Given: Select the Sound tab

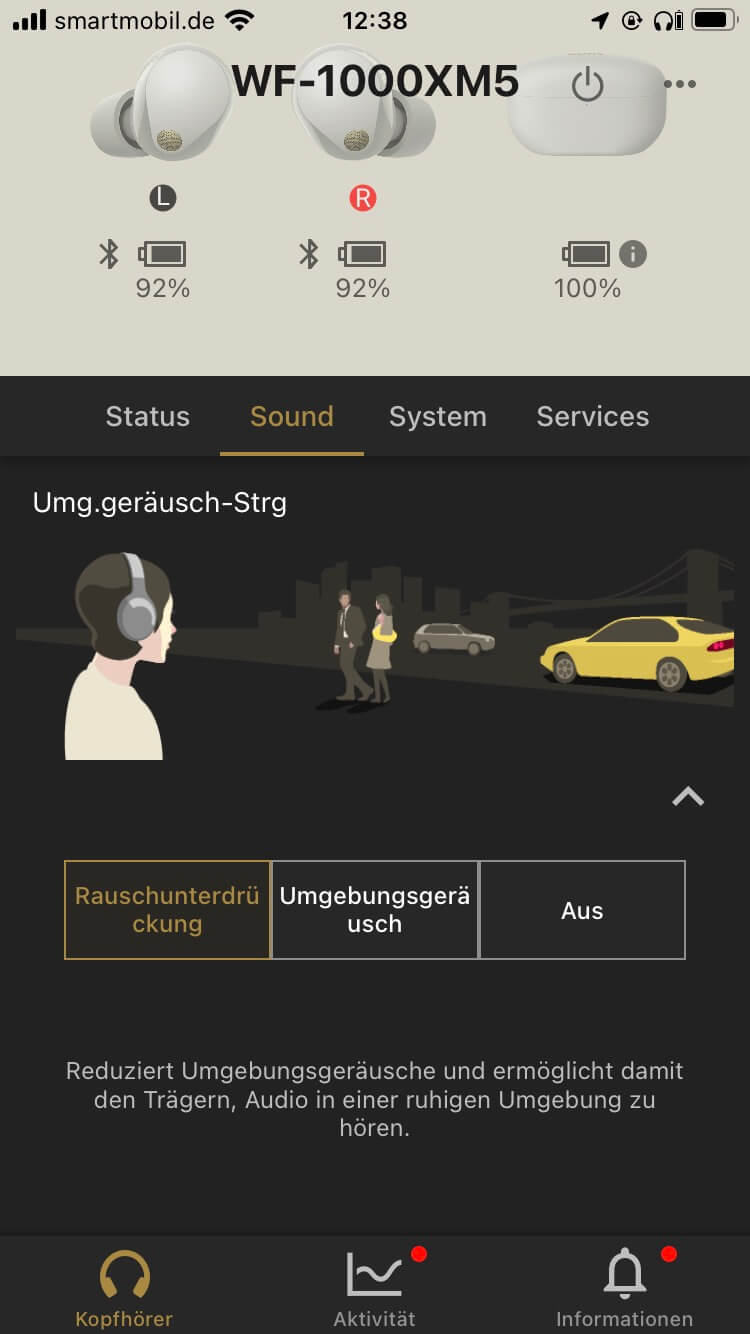Looking at the screenshot, I should click(292, 417).
